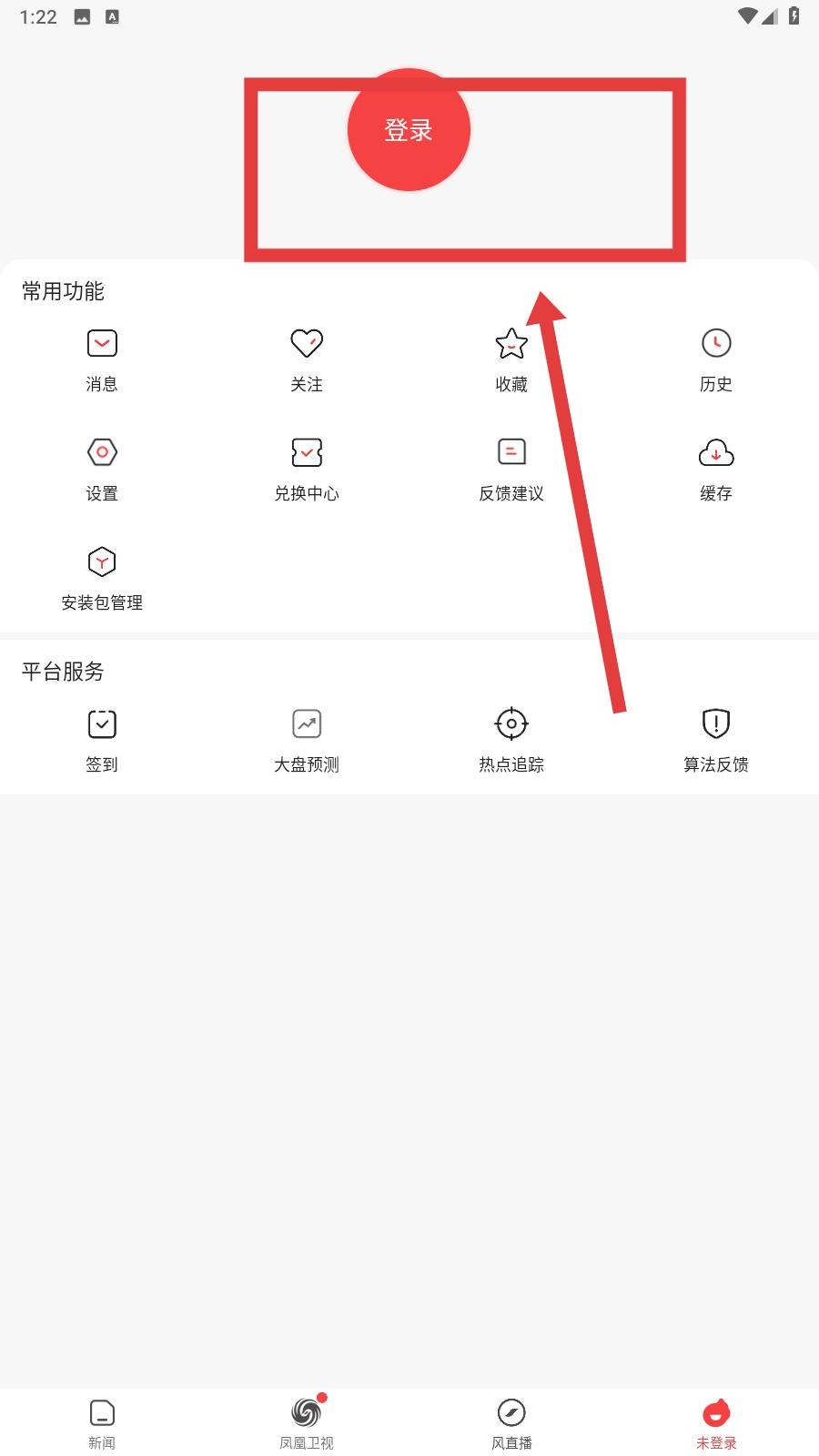The height and width of the screenshot is (1456, 819).
Task: Open 反馈建议 feedback page
Action: tap(511, 469)
